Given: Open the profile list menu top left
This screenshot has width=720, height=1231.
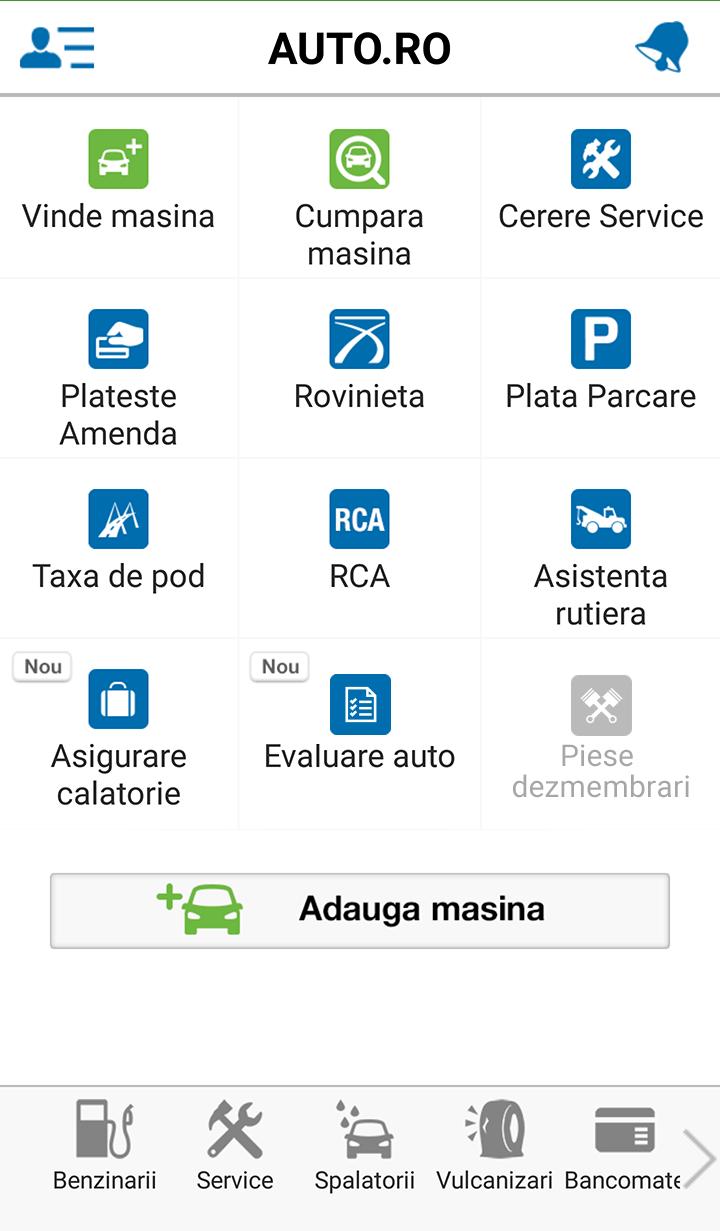Looking at the screenshot, I should 57,46.
